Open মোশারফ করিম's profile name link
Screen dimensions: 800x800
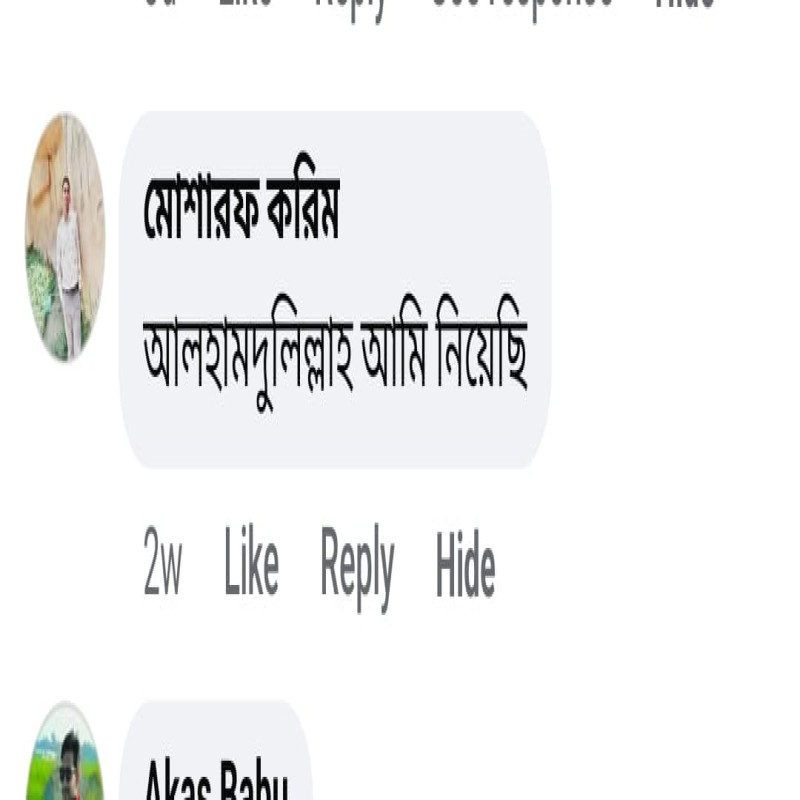(x=241, y=209)
